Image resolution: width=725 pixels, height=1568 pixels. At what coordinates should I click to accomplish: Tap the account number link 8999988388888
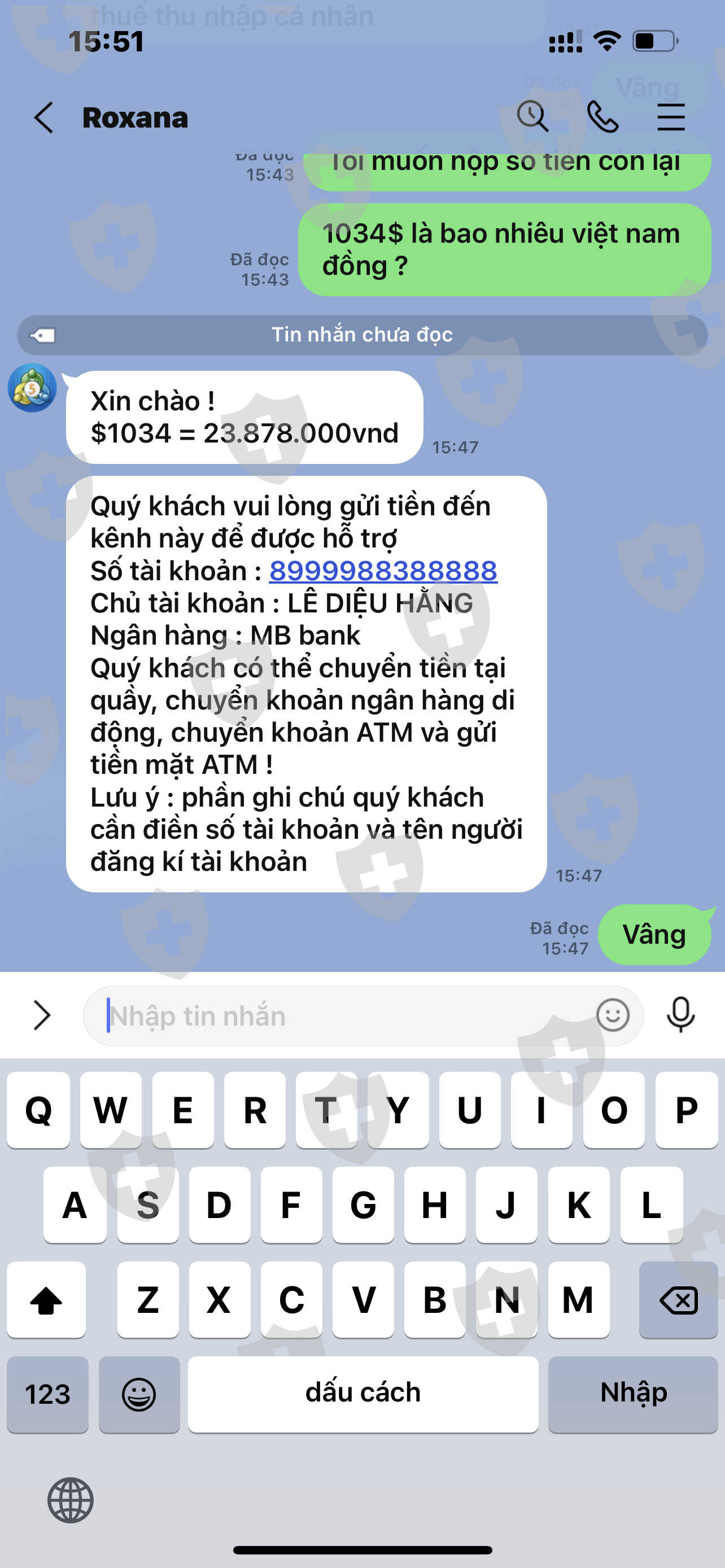click(x=383, y=571)
